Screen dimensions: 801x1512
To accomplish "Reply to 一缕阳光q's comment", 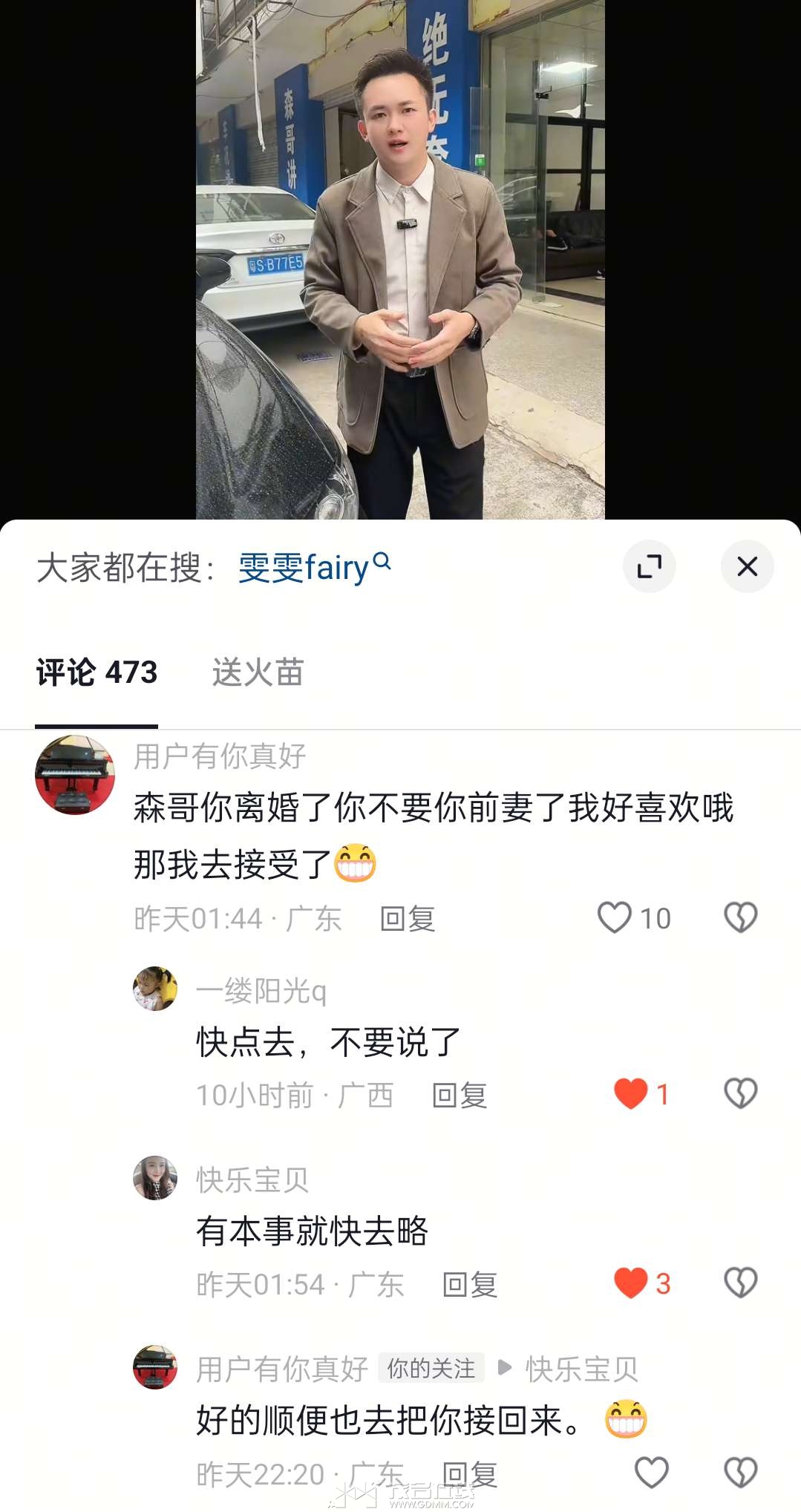I will [459, 1096].
